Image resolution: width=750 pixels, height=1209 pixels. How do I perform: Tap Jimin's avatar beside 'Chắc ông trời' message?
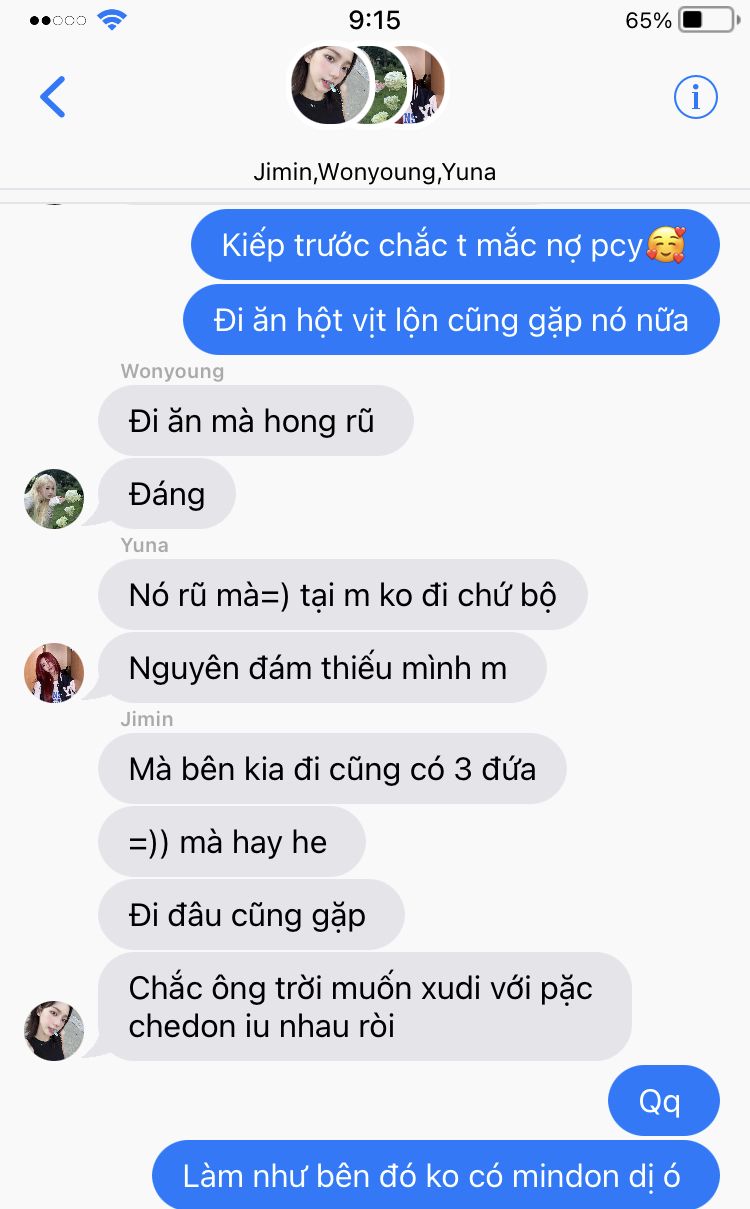coord(54,1030)
